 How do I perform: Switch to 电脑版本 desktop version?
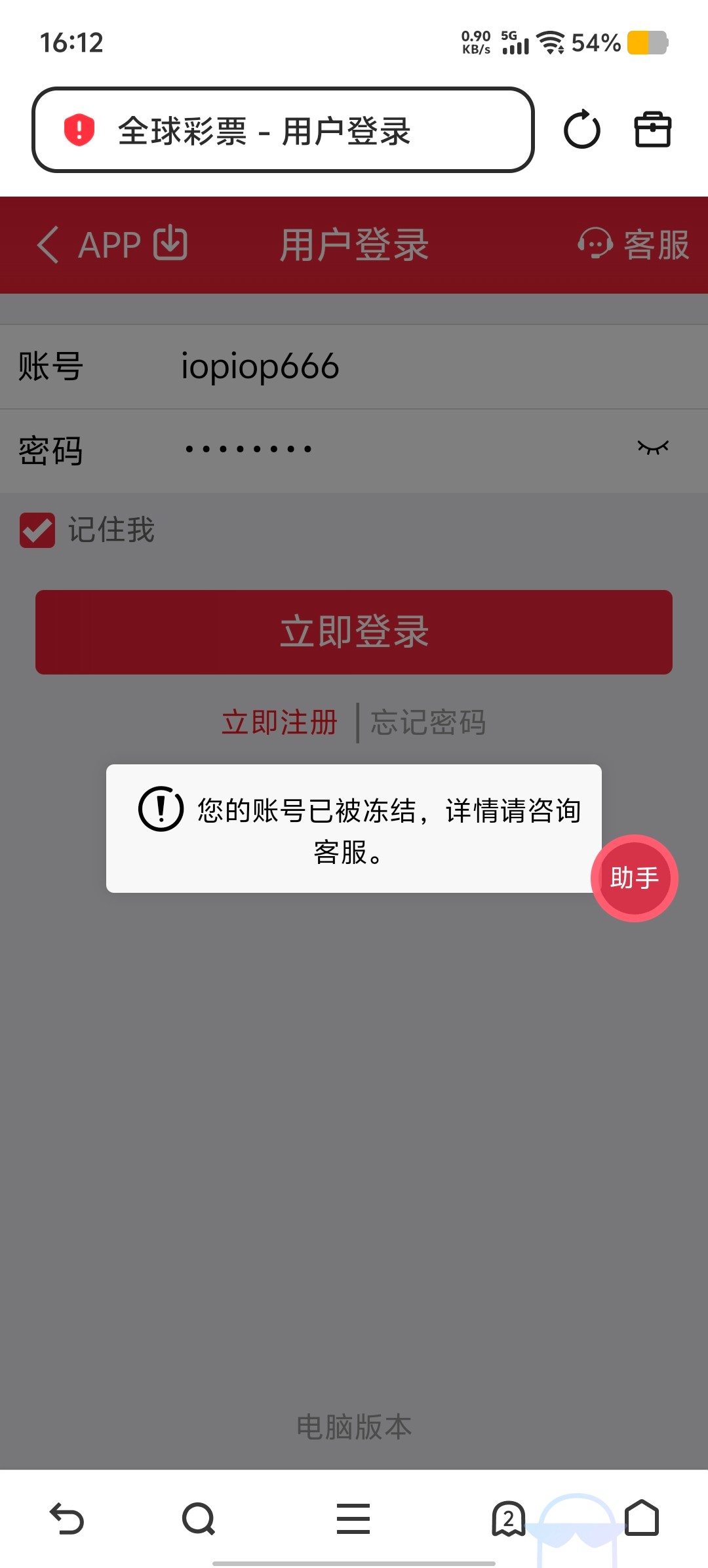354,1427
